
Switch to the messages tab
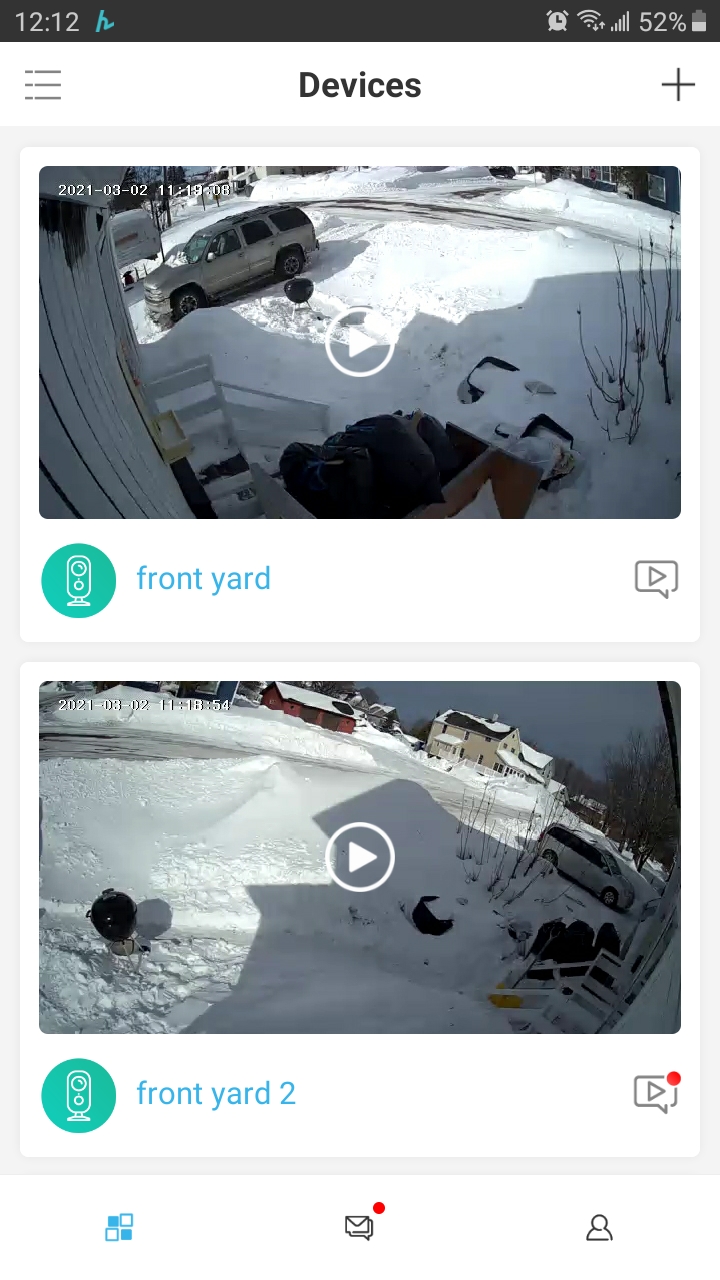[359, 1227]
